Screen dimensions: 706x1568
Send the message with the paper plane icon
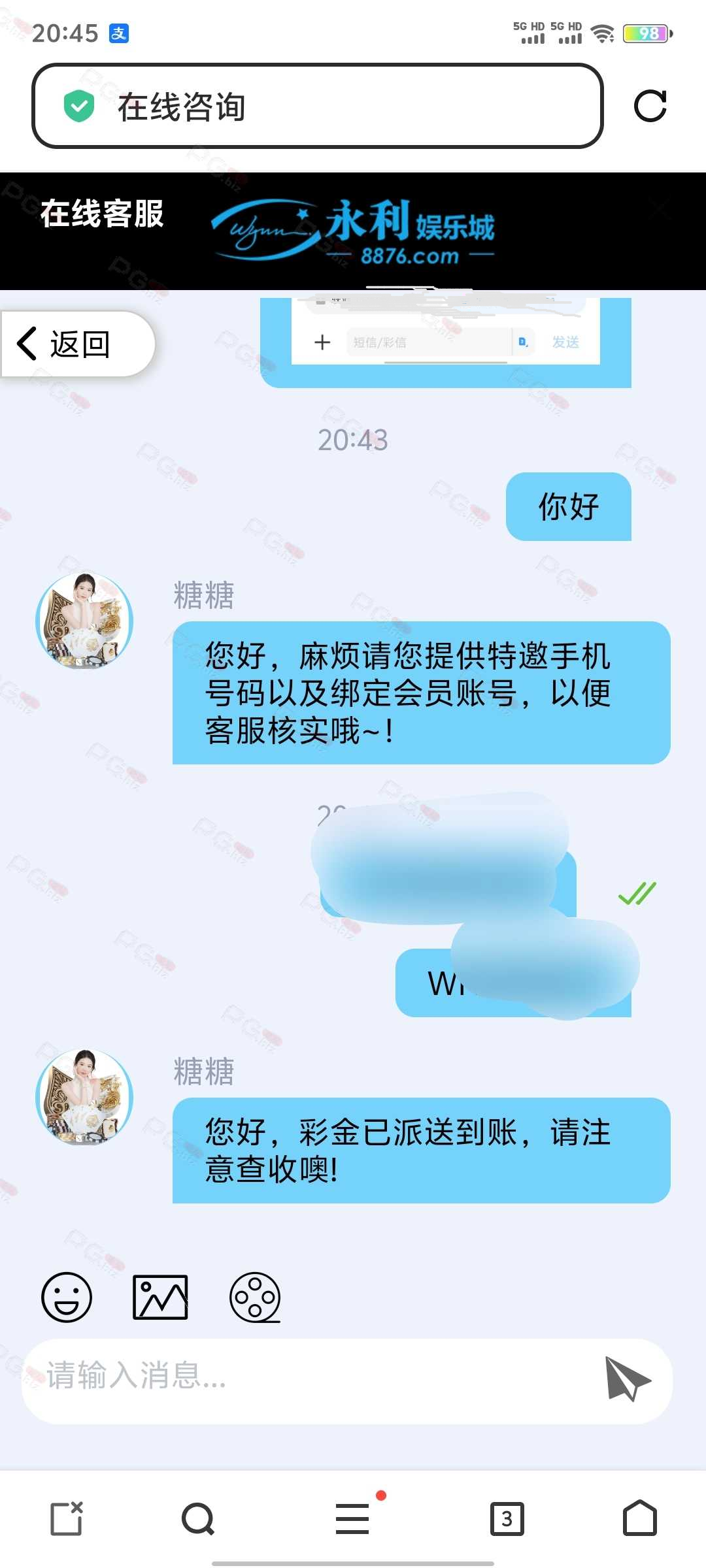click(628, 1379)
